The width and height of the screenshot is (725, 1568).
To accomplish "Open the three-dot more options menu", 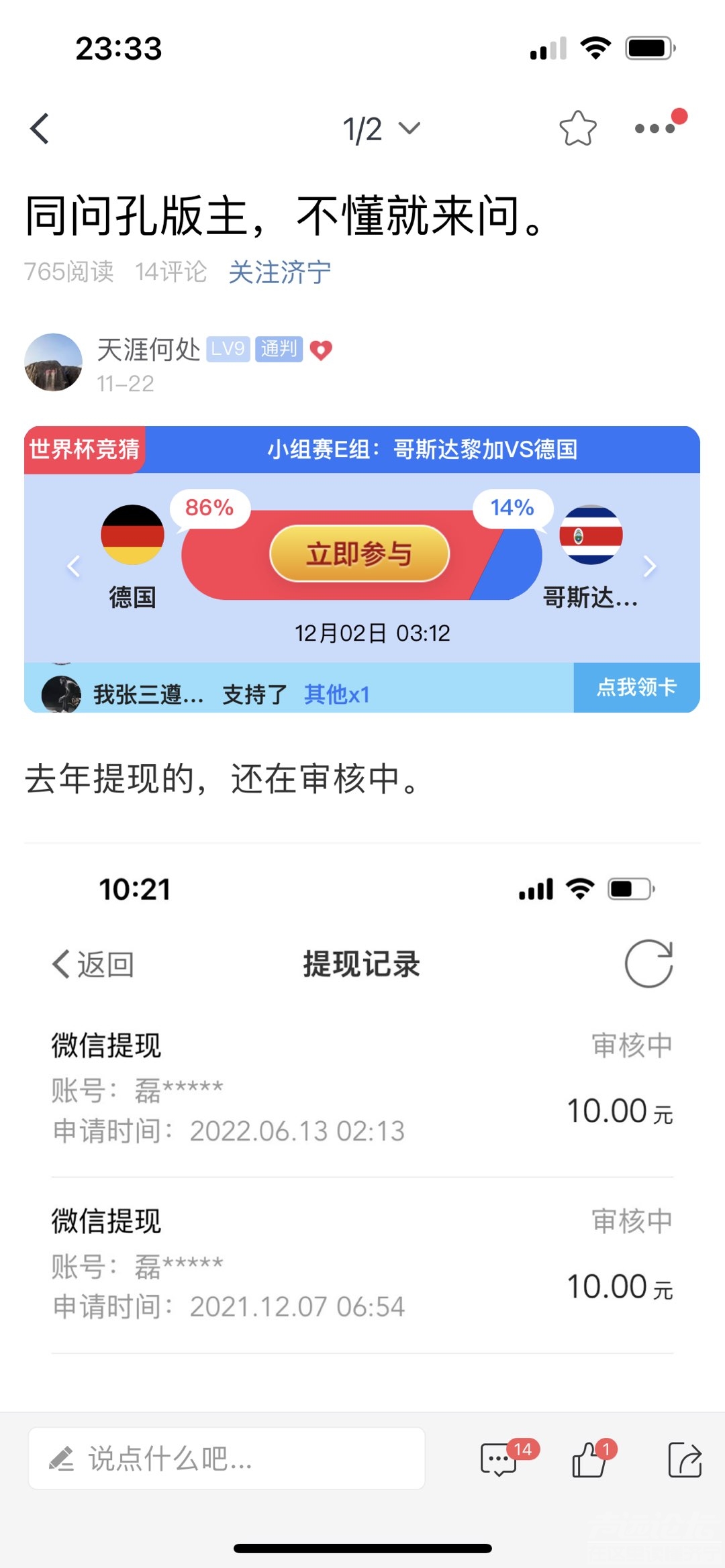I will 655,128.
